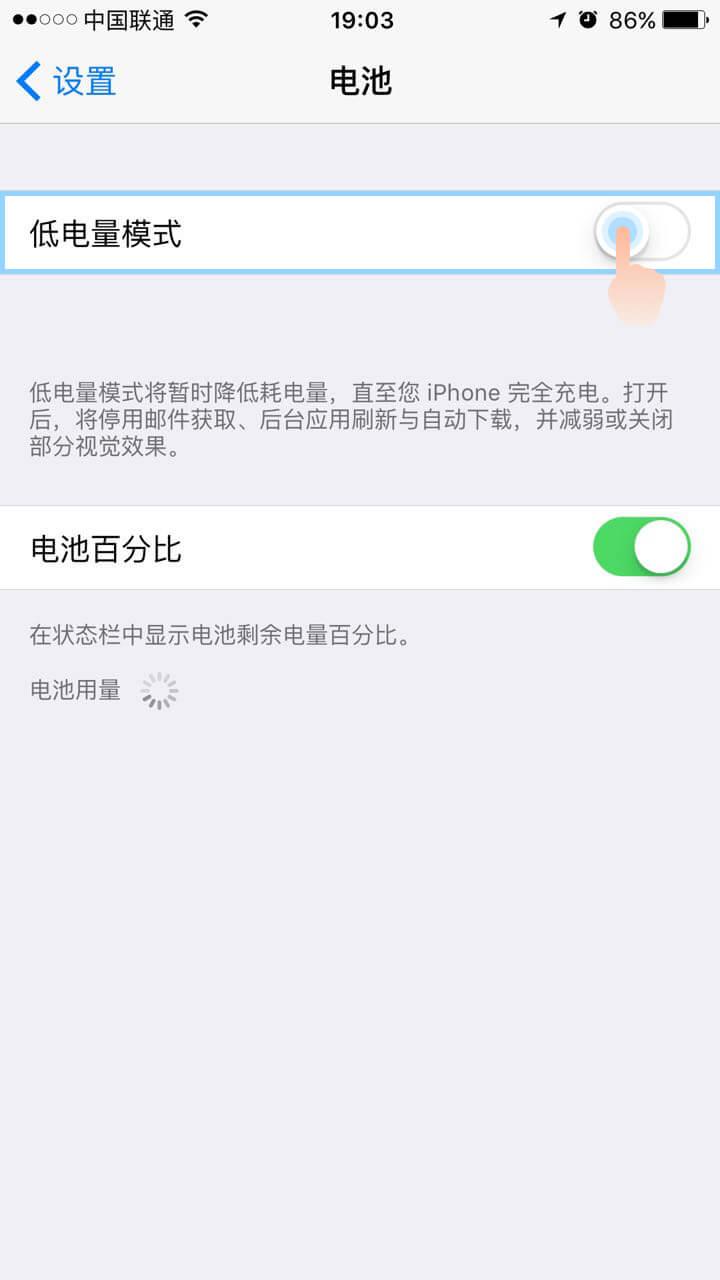Turn off the 电池百分比 switch
The image size is (720, 1280).
[642, 547]
